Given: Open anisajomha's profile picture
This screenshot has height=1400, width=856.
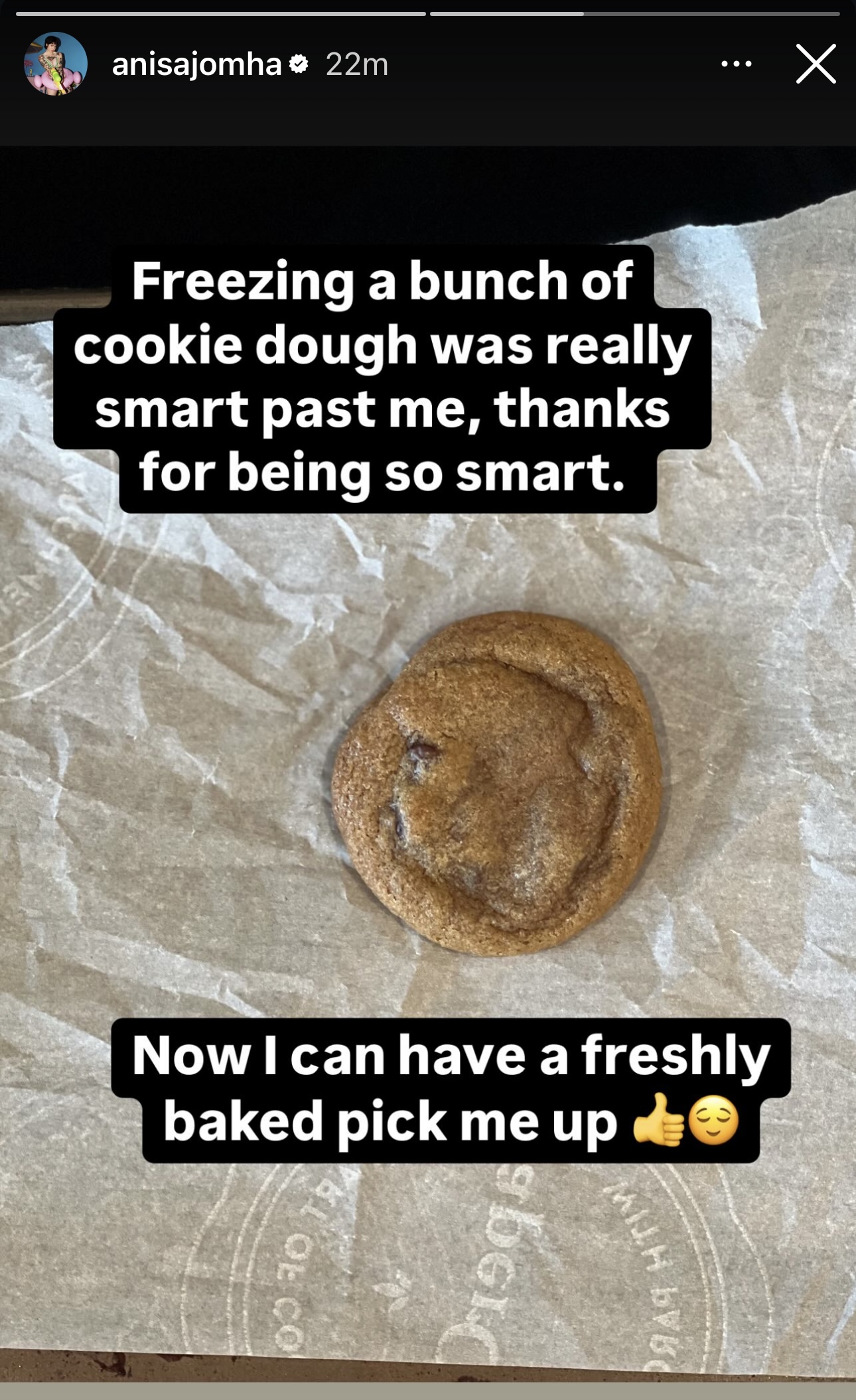Looking at the screenshot, I should tap(56, 64).
